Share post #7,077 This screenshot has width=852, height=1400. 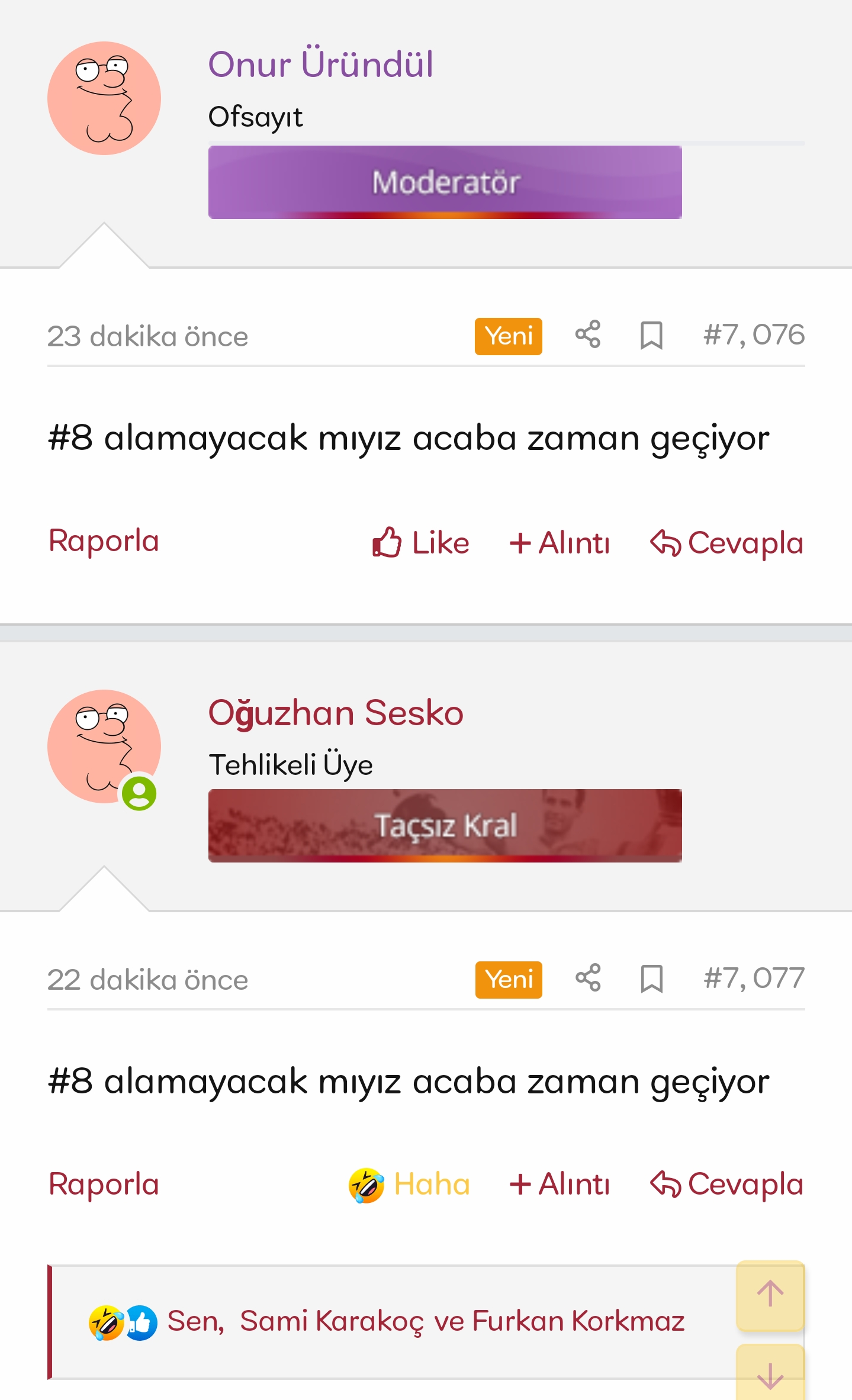coord(588,978)
